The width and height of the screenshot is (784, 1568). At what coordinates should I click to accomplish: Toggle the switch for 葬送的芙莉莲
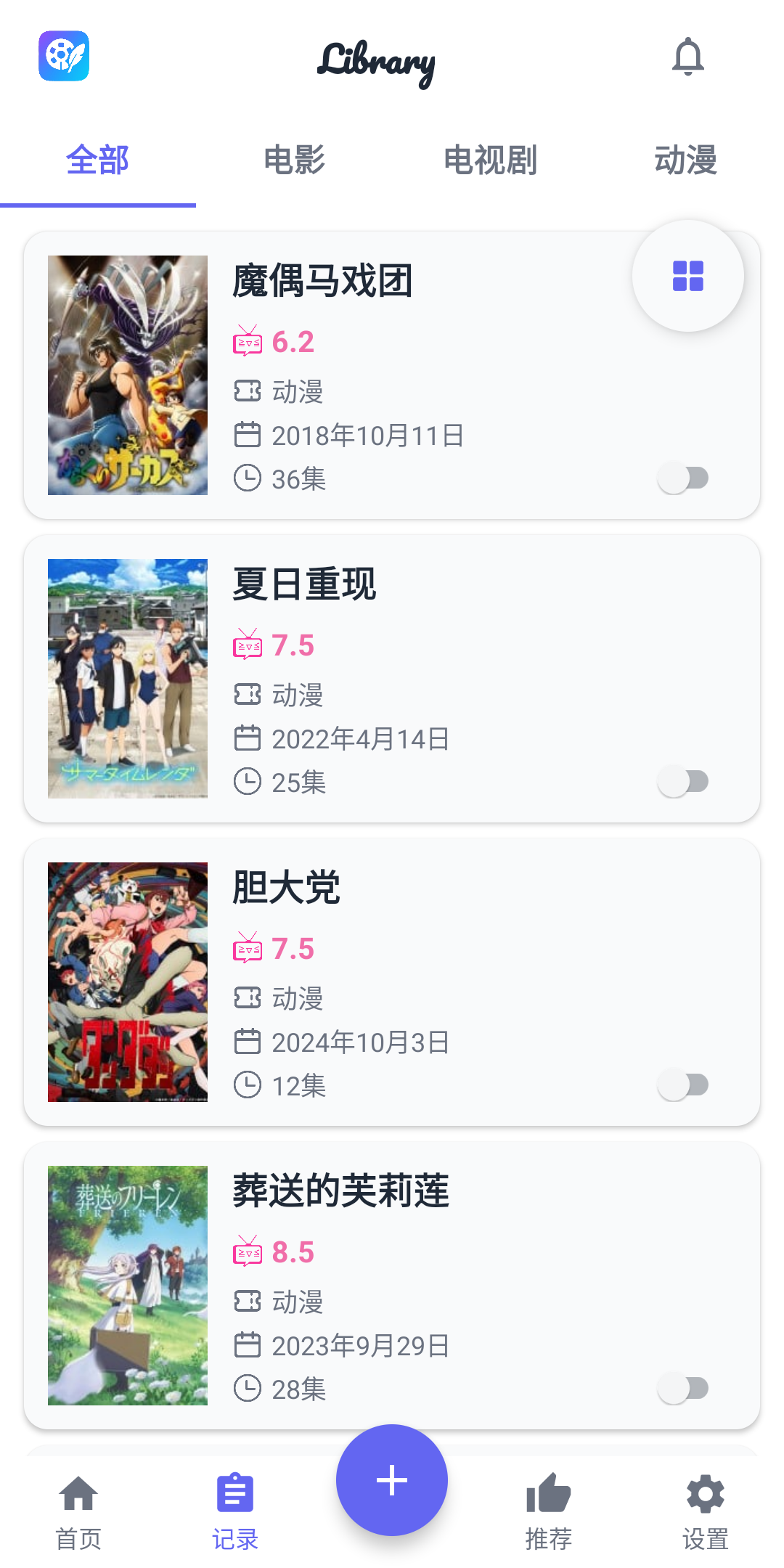pyautogui.click(x=683, y=1389)
